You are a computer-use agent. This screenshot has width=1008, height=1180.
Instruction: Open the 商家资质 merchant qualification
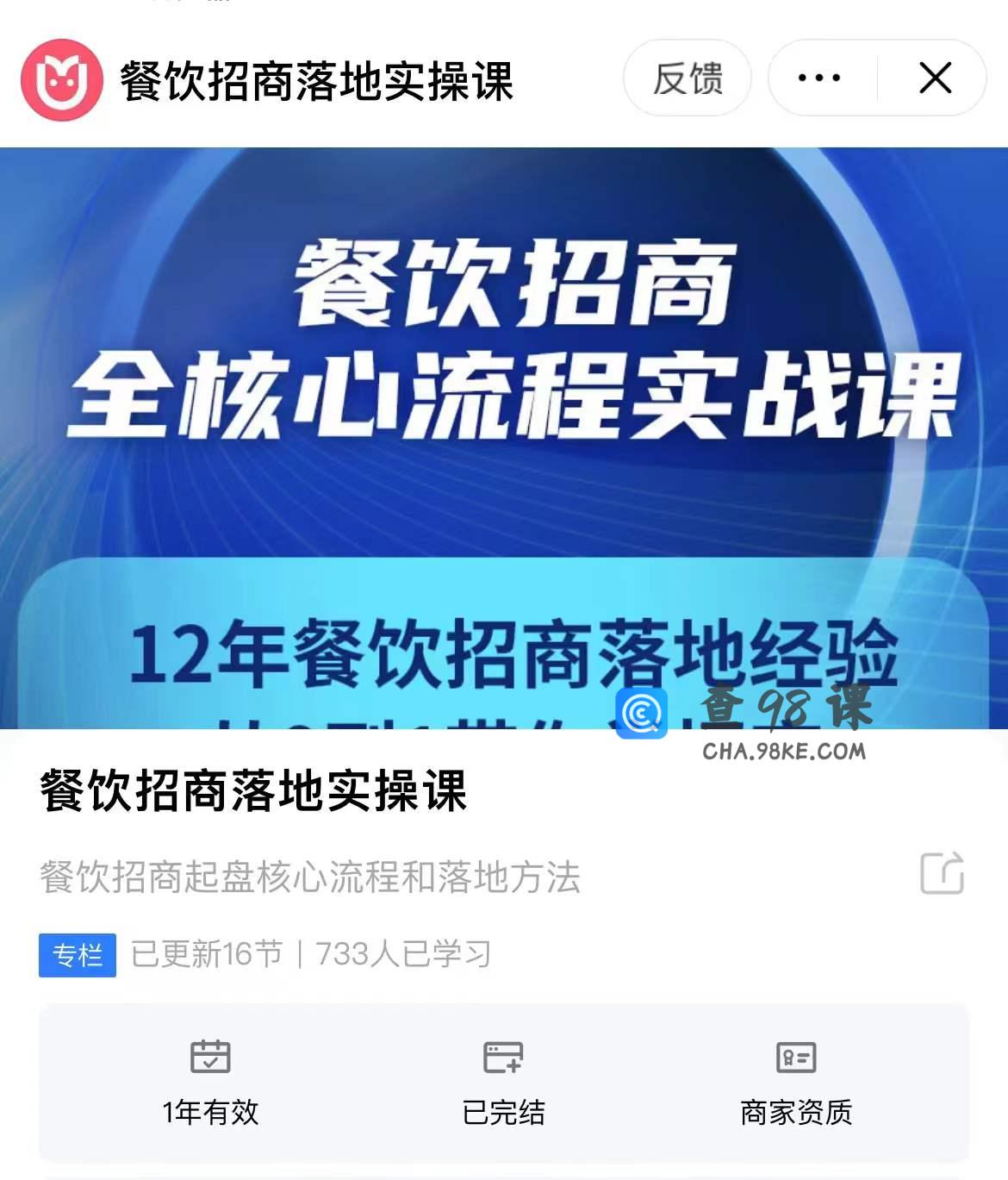tap(796, 1083)
